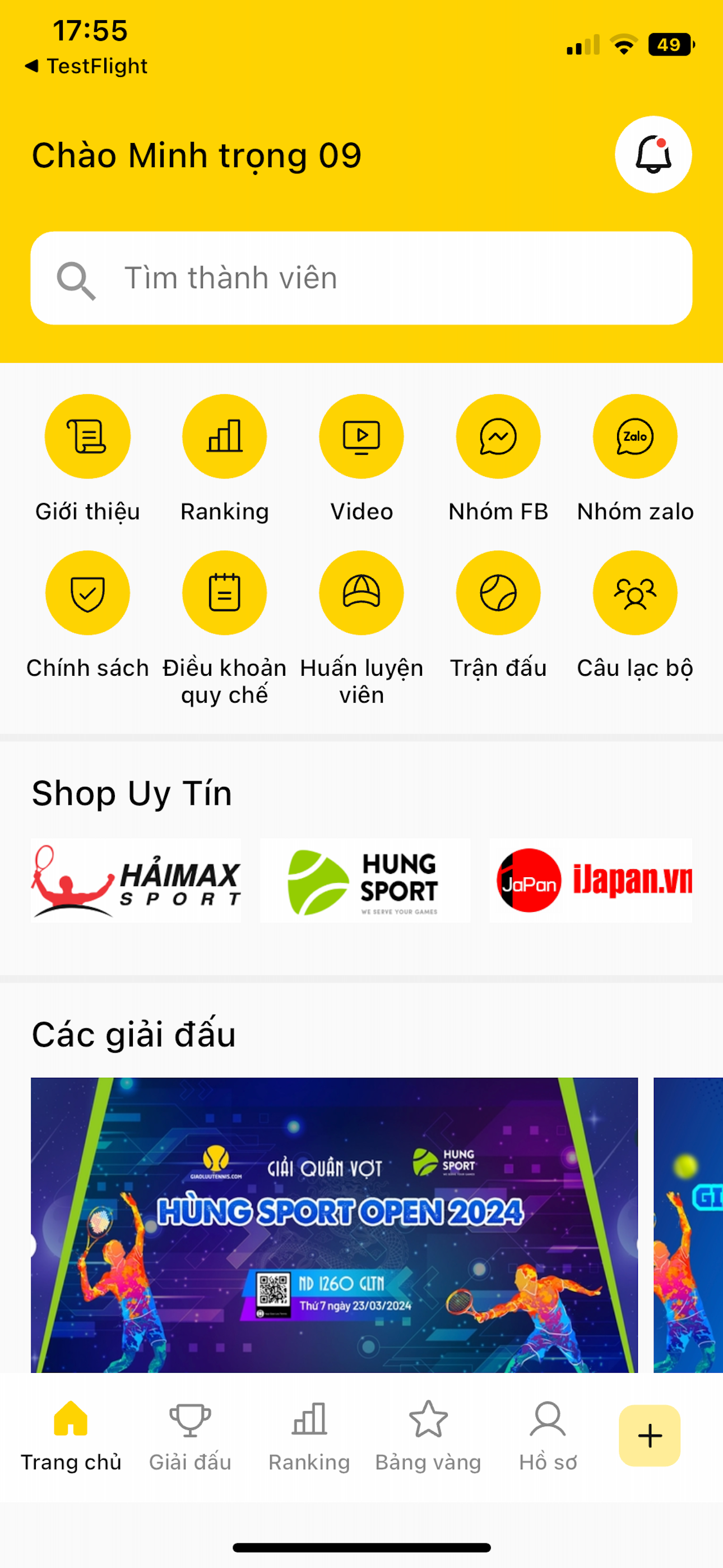The height and width of the screenshot is (1568, 723).
Task: Open the Trận đấu tennis ball icon
Action: pos(498,592)
